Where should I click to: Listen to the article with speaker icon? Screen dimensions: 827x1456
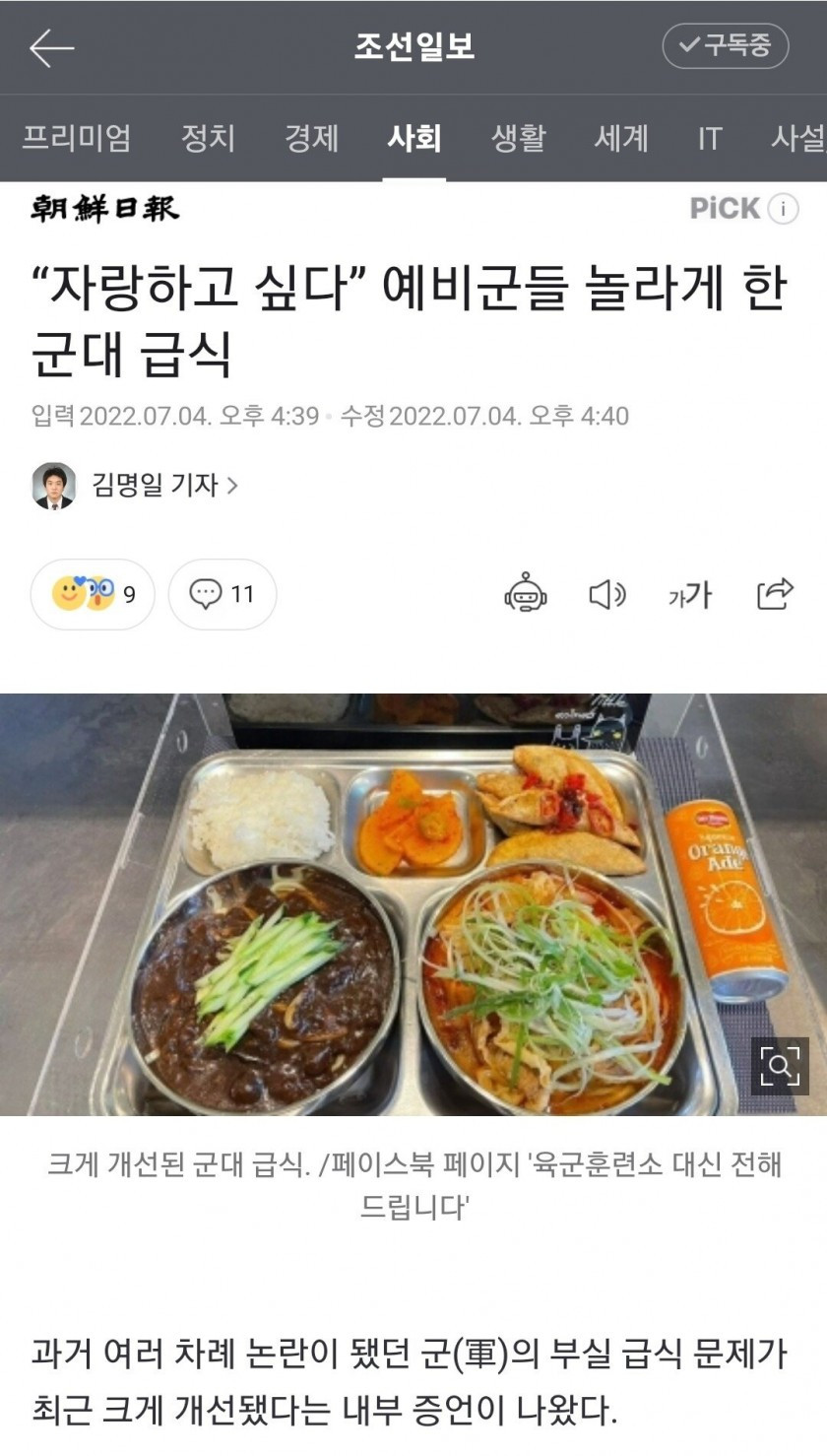pos(607,594)
